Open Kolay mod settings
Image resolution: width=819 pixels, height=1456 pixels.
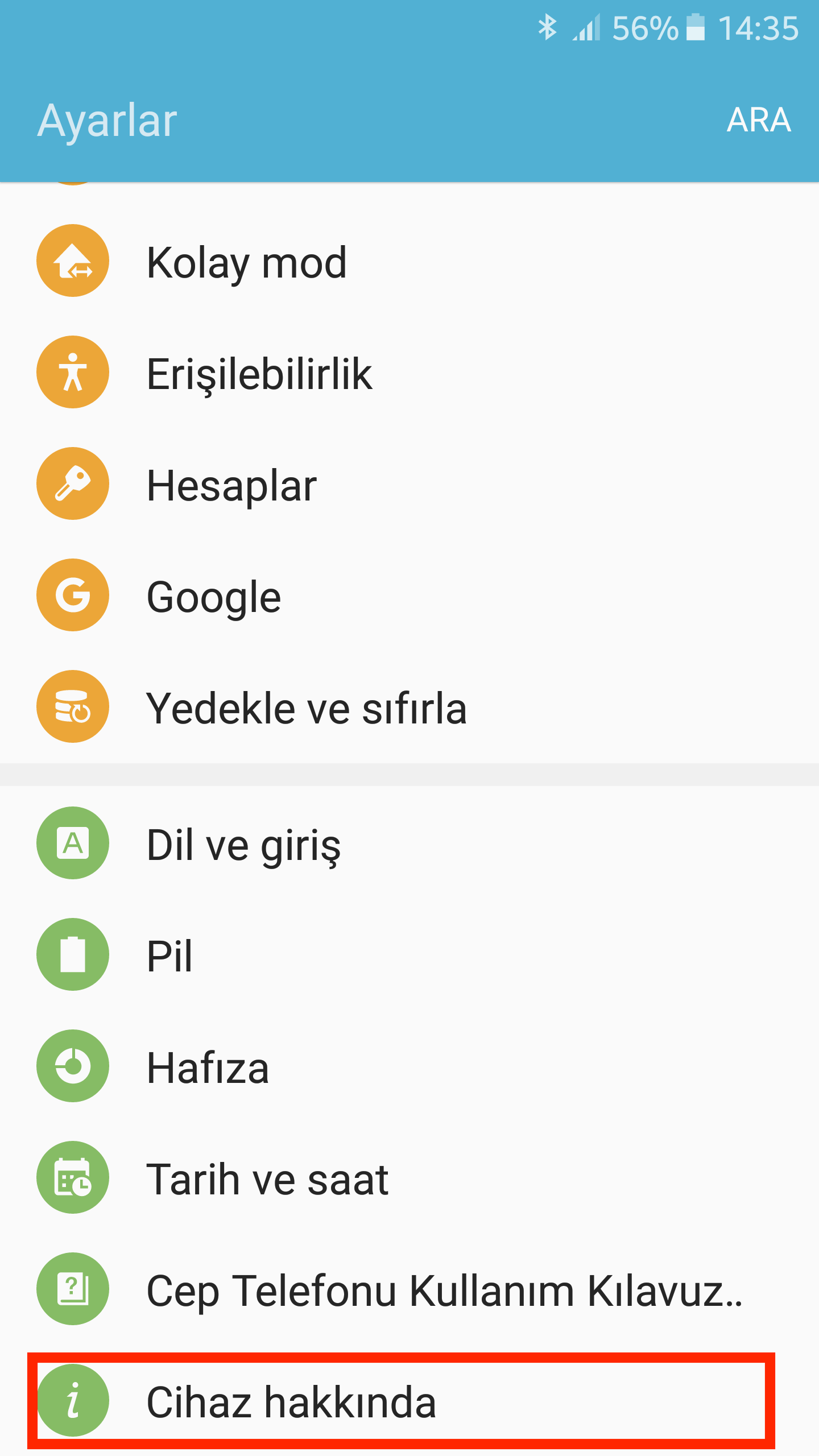click(409, 261)
